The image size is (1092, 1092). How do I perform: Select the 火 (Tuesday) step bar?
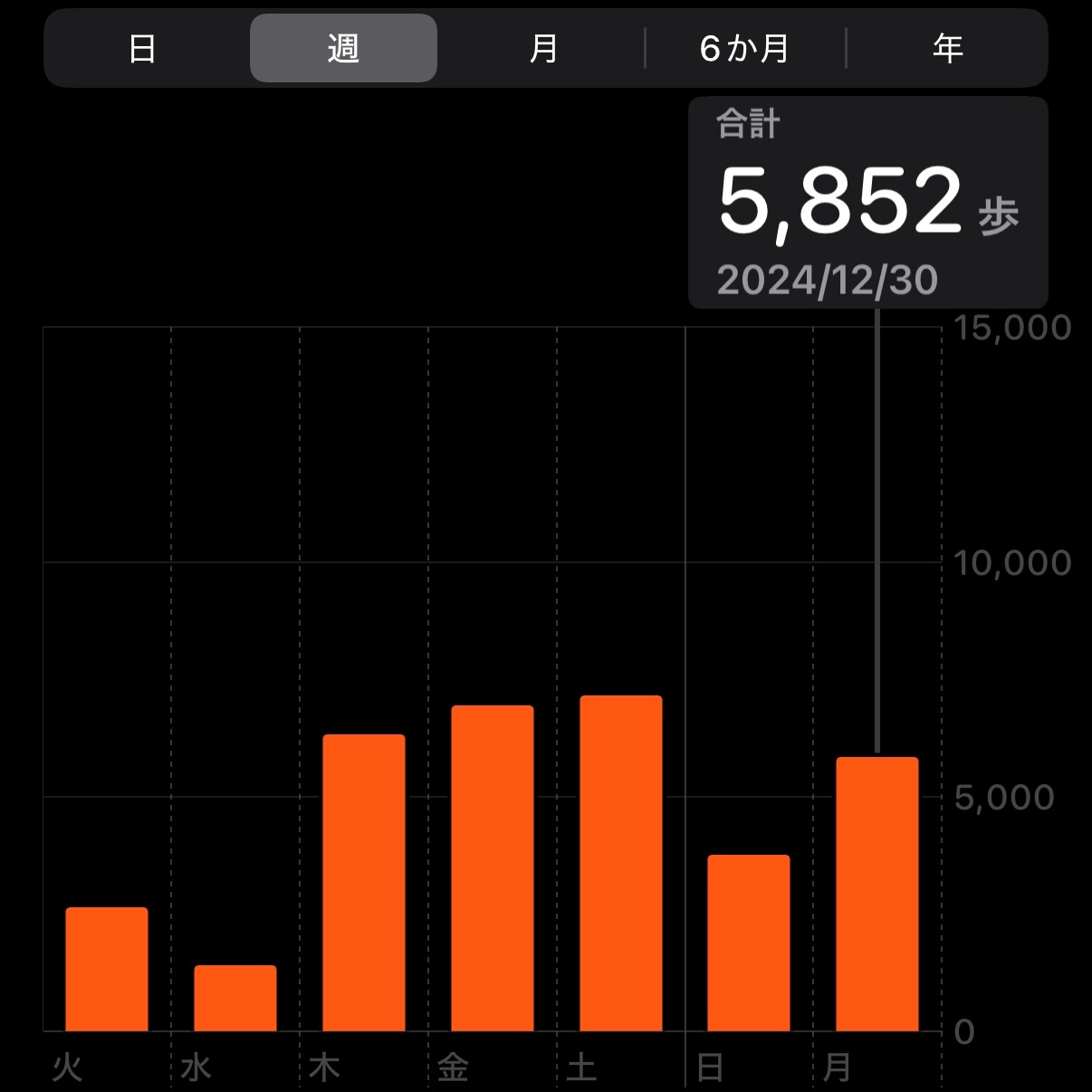[107, 969]
